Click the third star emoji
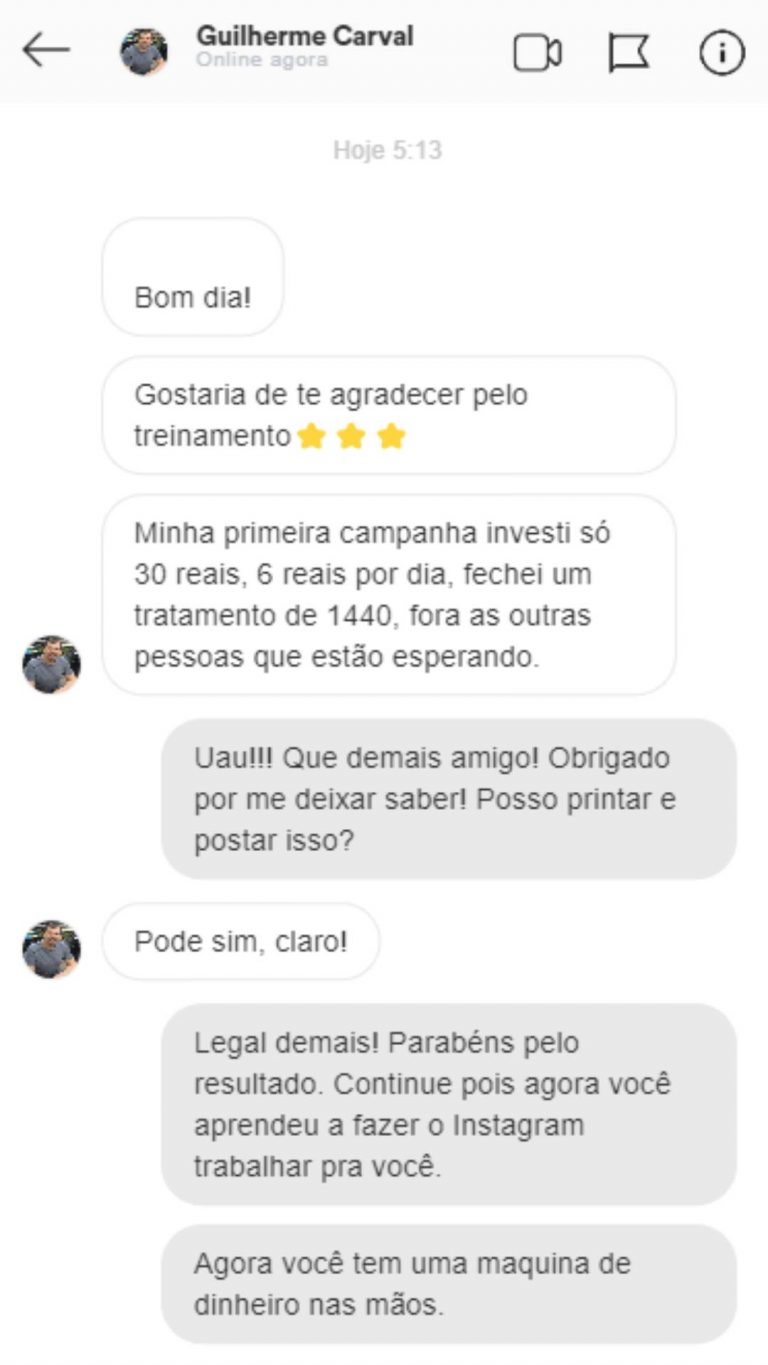768x1365 pixels. coord(390,437)
